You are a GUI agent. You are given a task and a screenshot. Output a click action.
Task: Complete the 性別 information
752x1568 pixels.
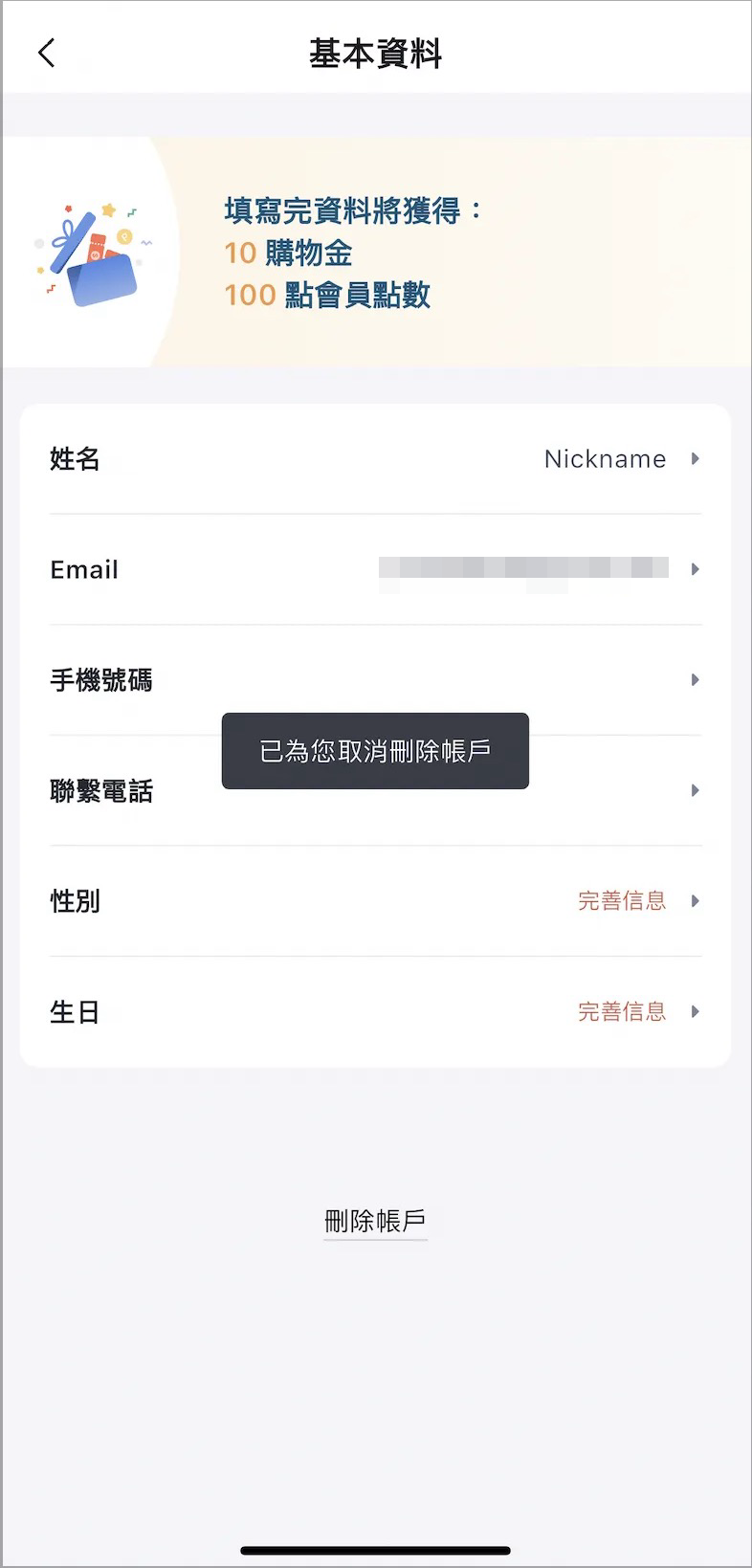375,901
